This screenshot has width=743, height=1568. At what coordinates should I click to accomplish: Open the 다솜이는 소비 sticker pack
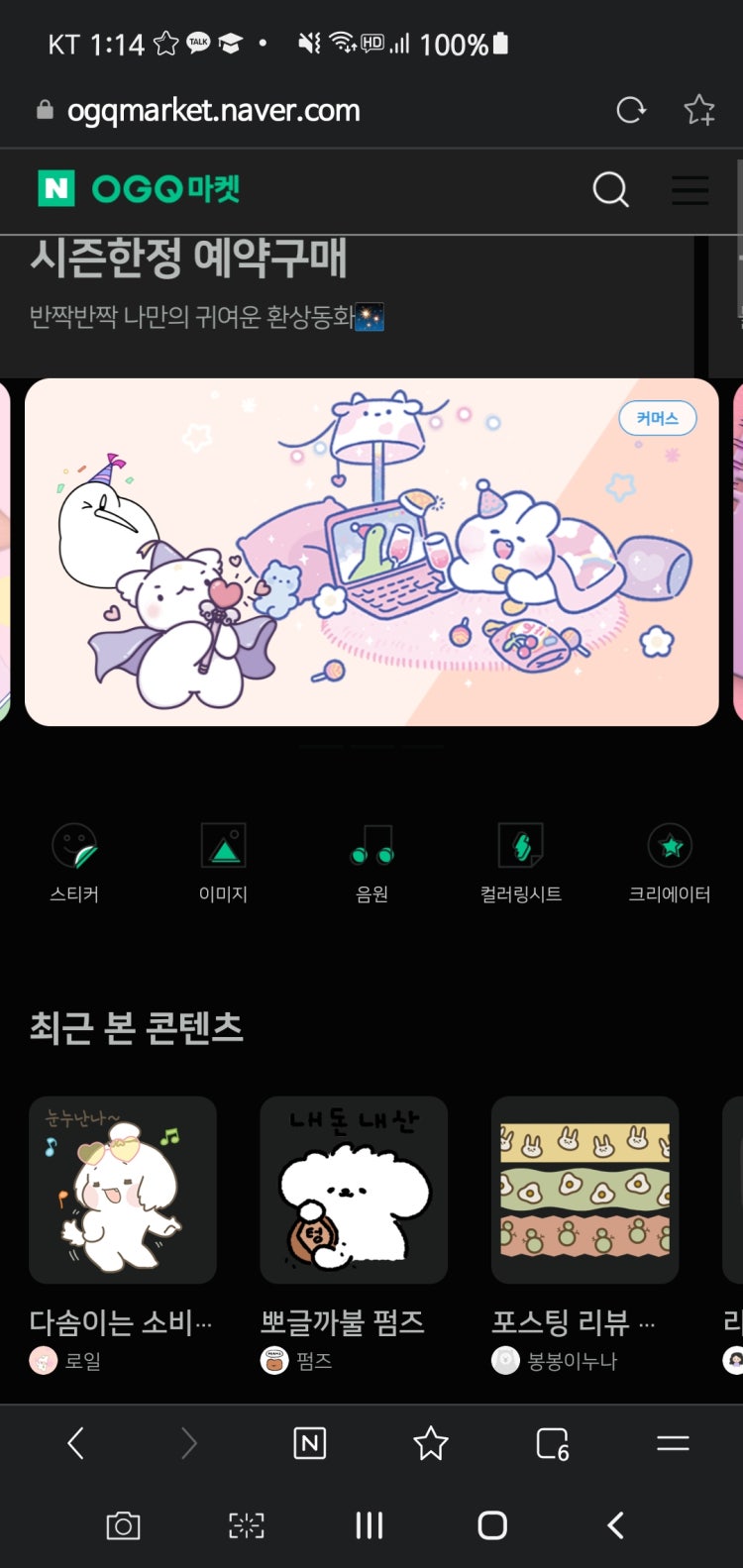click(123, 1190)
